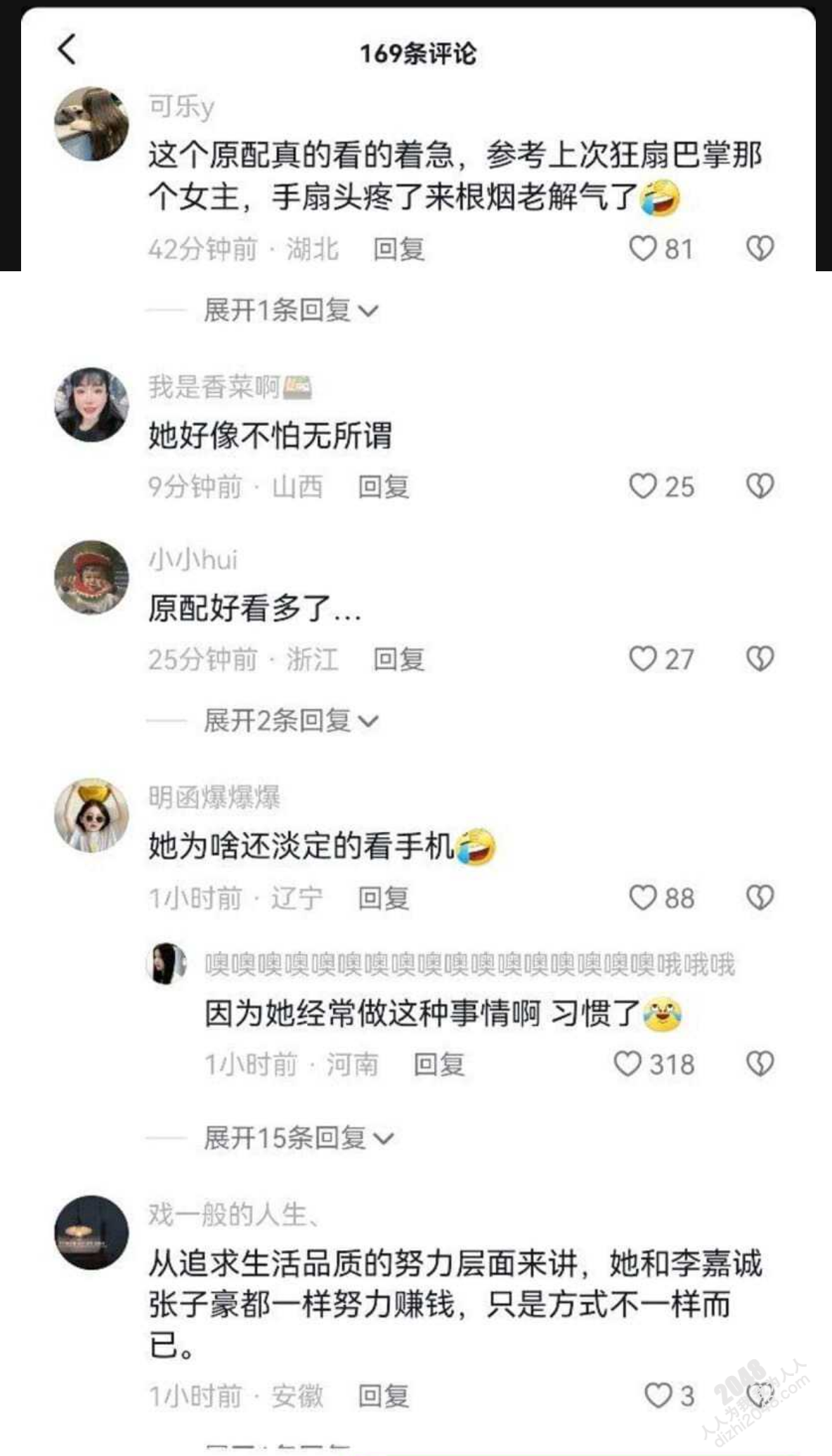The image size is (832, 1456).
Task: Like 明函爆爆爆's comment
Action: (642, 898)
